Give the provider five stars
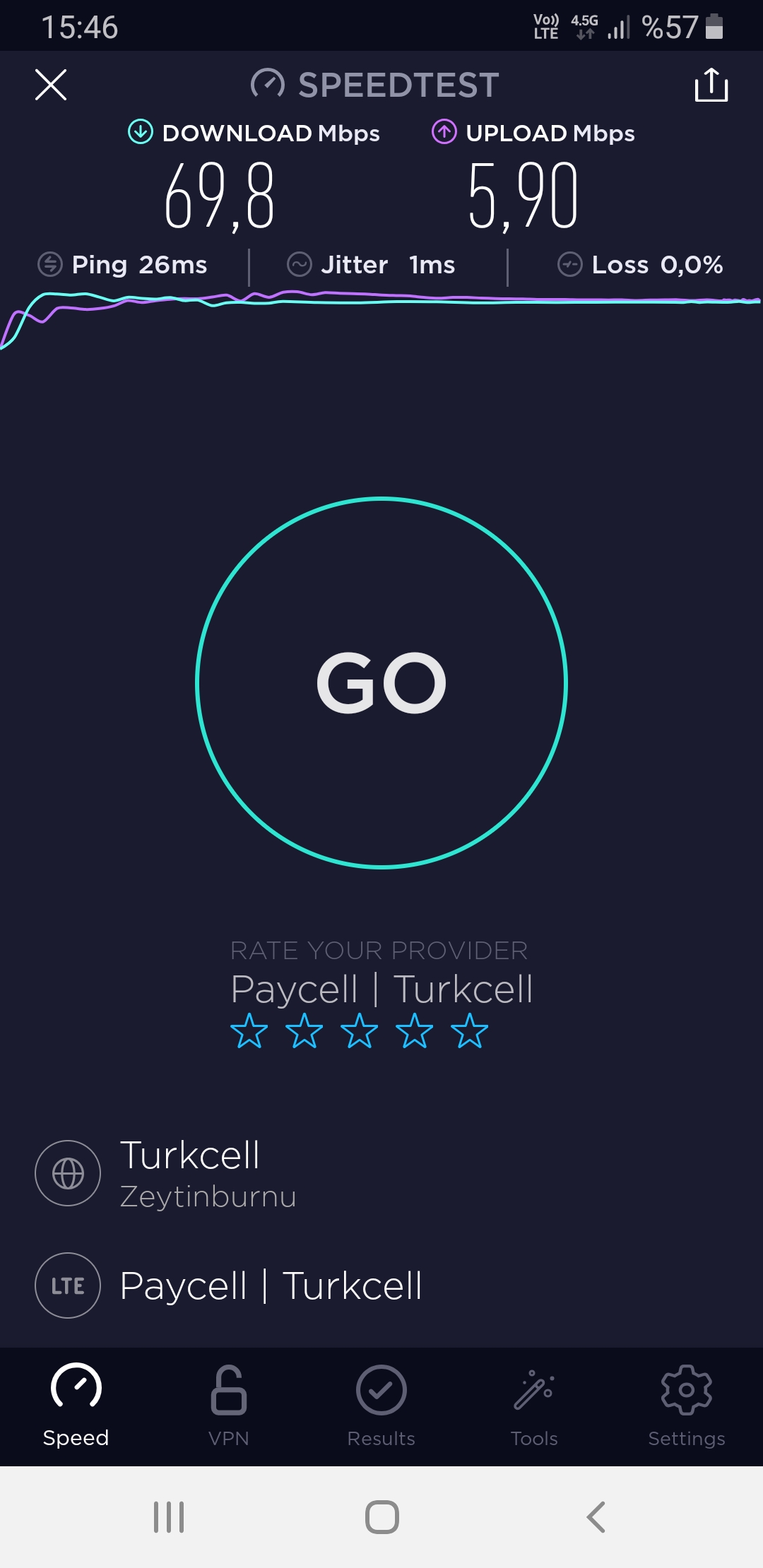 point(470,1031)
